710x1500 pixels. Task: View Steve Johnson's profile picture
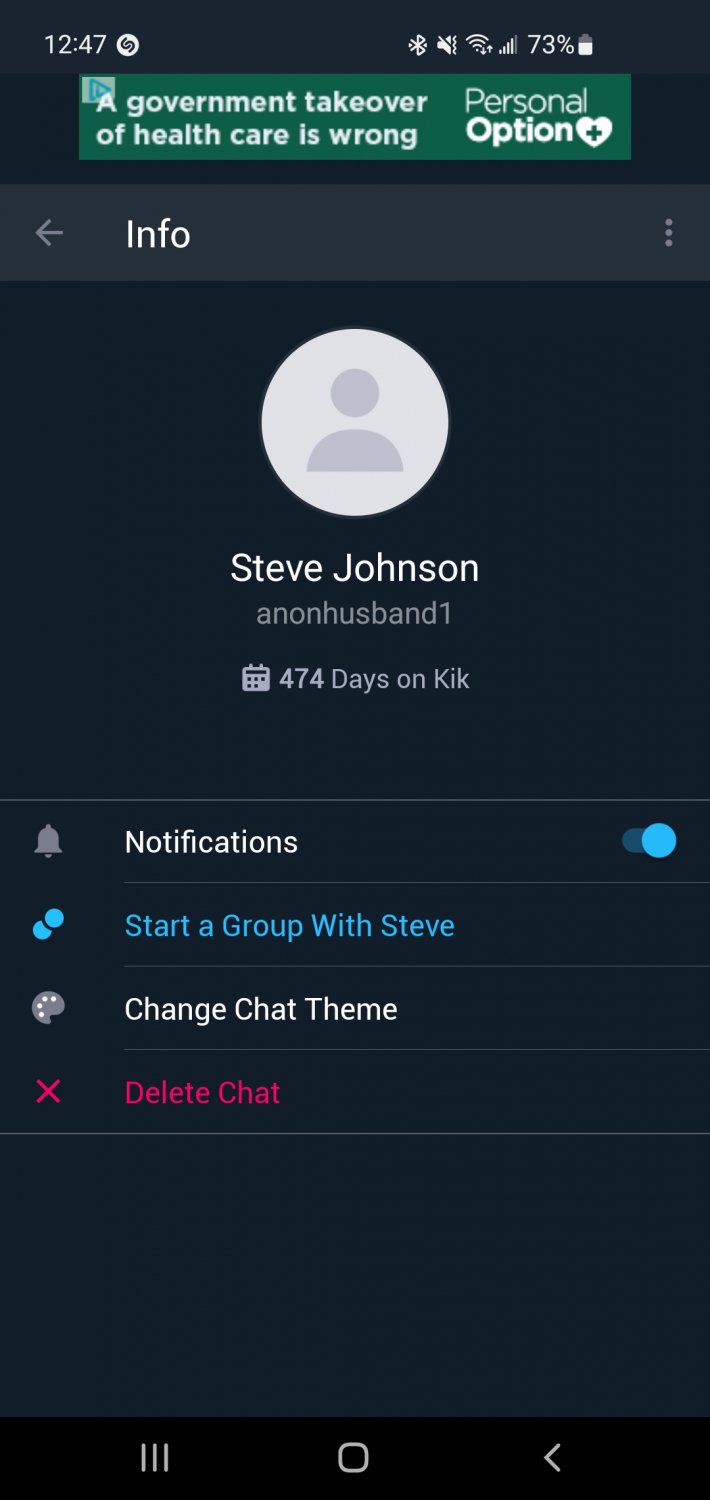click(355, 422)
